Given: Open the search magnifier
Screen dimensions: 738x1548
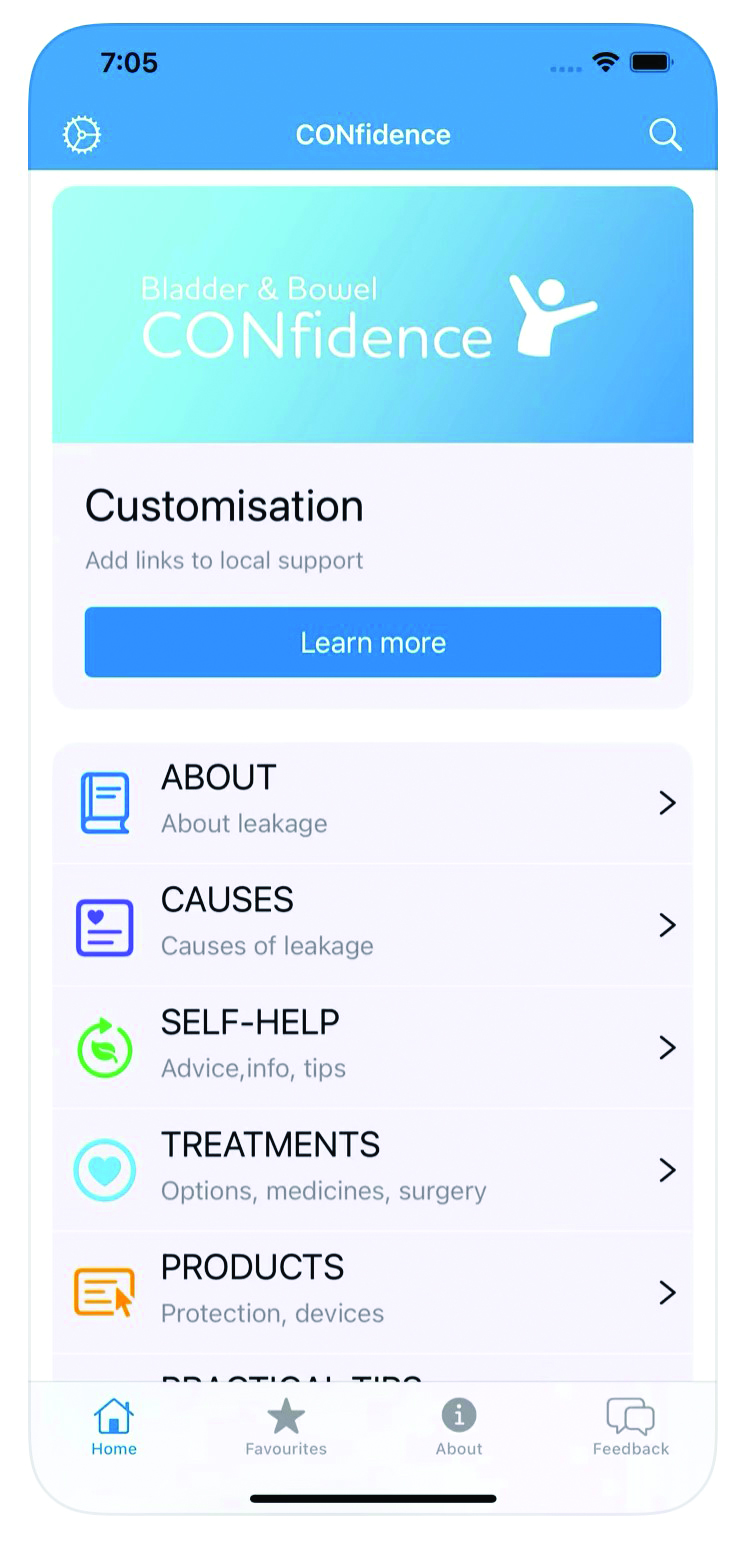Looking at the screenshot, I should pyautogui.click(x=665, y=134).
